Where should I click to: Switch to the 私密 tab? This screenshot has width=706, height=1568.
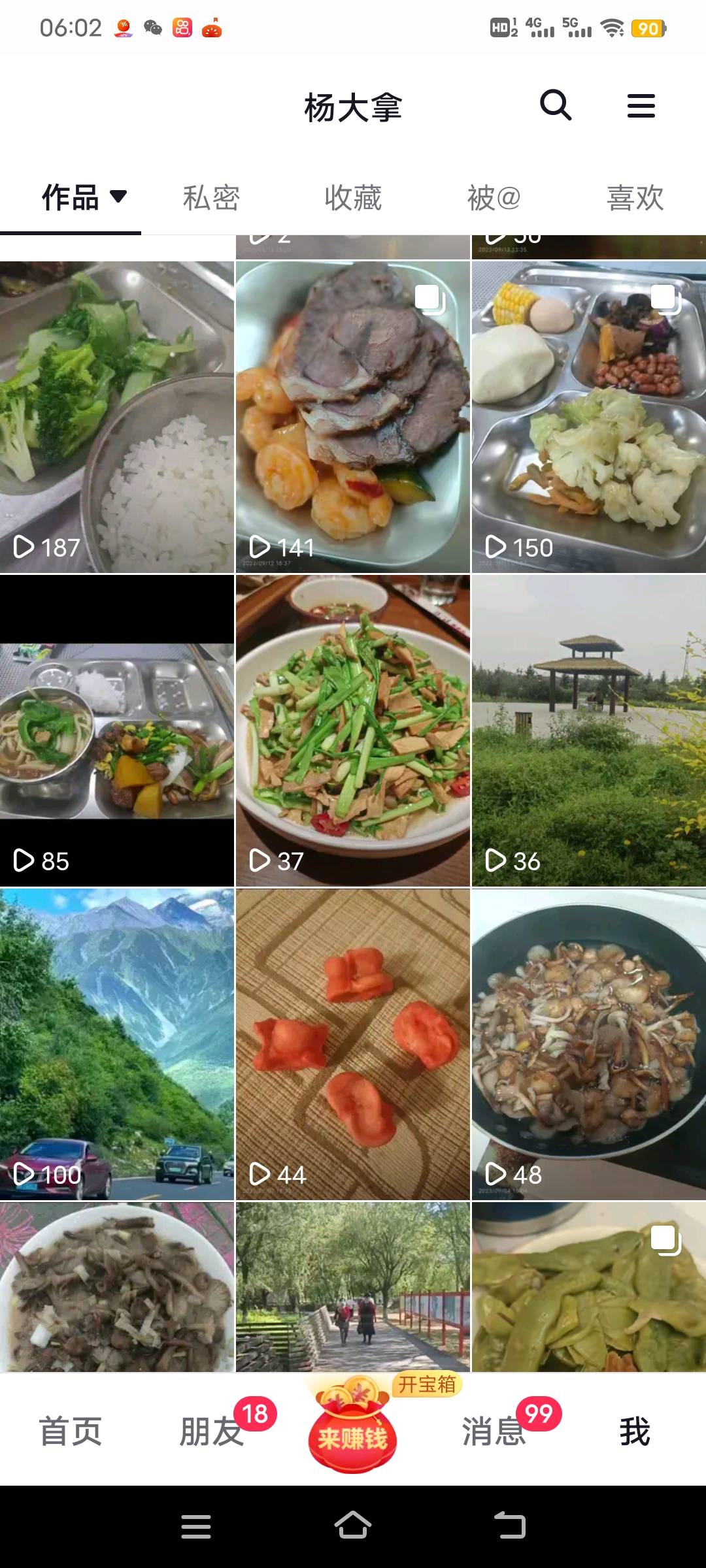[x=211, y=198]
